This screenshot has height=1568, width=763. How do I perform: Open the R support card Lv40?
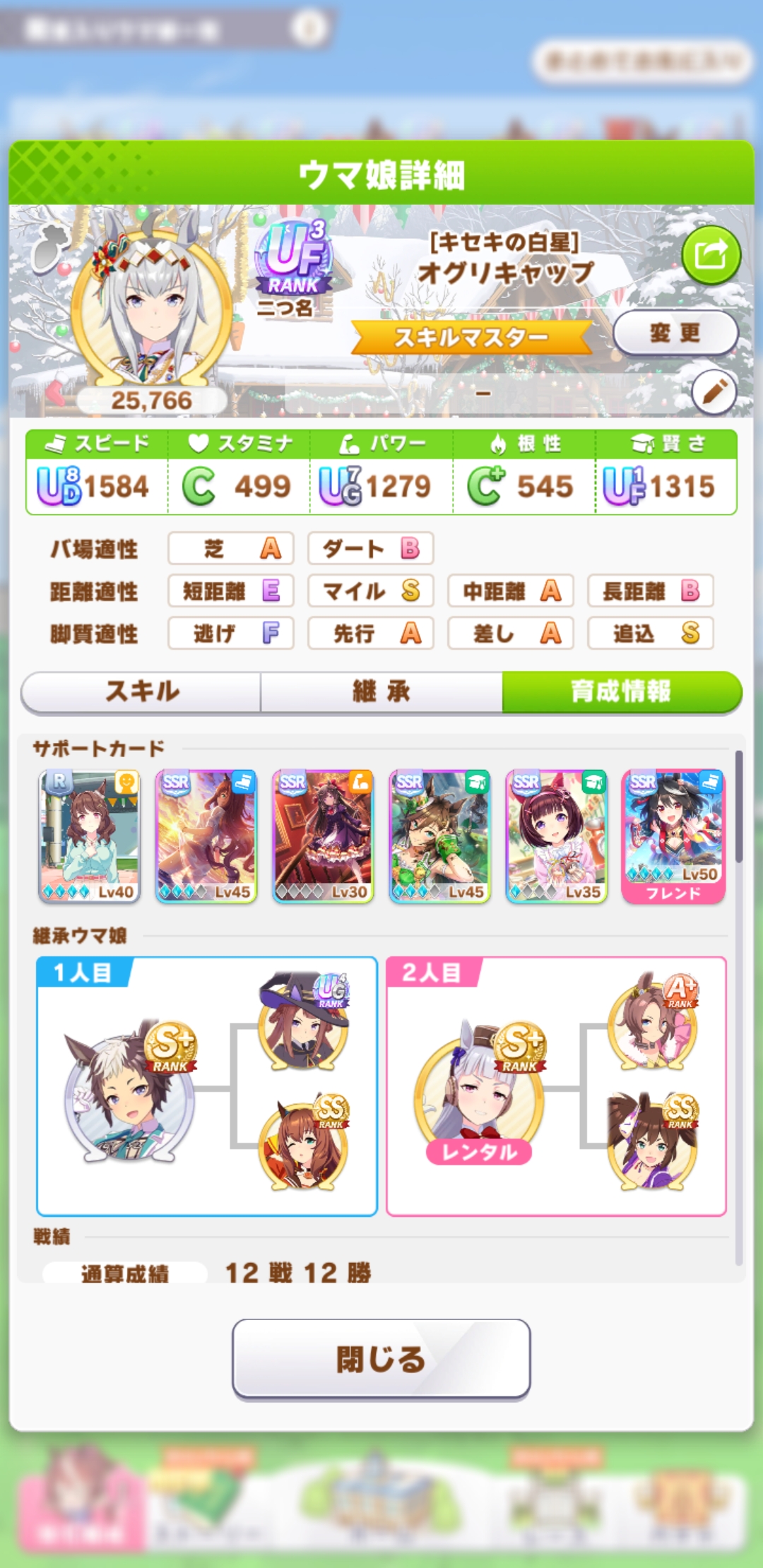(x=90, y=836)
